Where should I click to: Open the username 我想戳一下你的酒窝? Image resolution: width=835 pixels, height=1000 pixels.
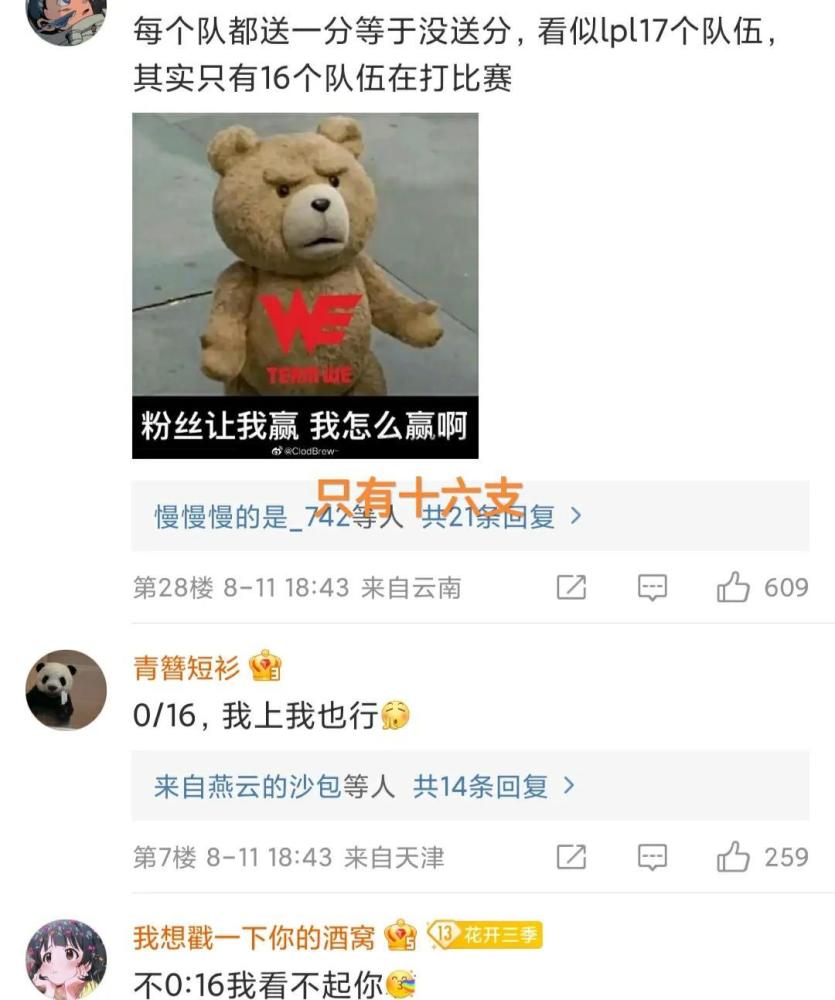(254, 937)
